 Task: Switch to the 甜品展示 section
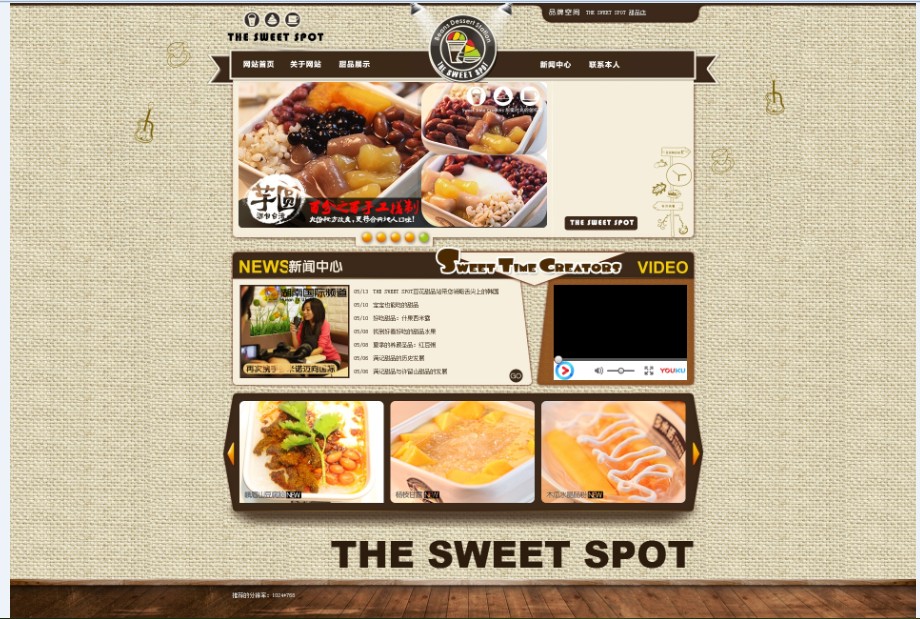click(354, 65)
